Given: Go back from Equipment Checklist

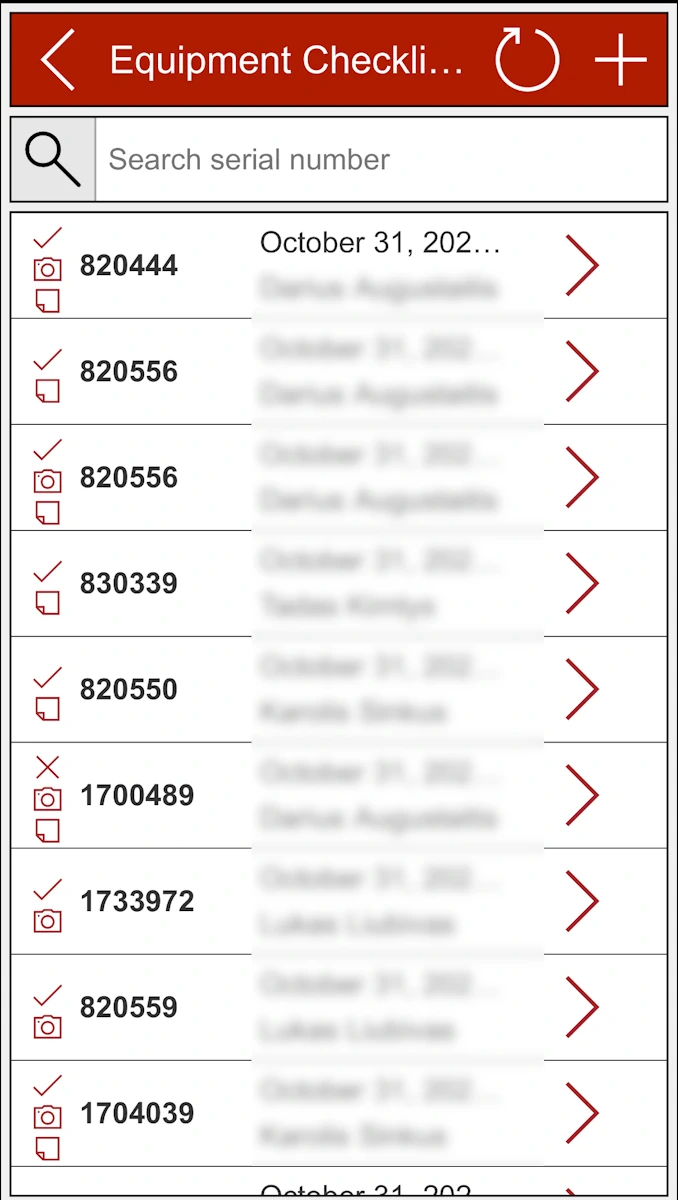Looking at the screenshot, I should click(58, 60).
